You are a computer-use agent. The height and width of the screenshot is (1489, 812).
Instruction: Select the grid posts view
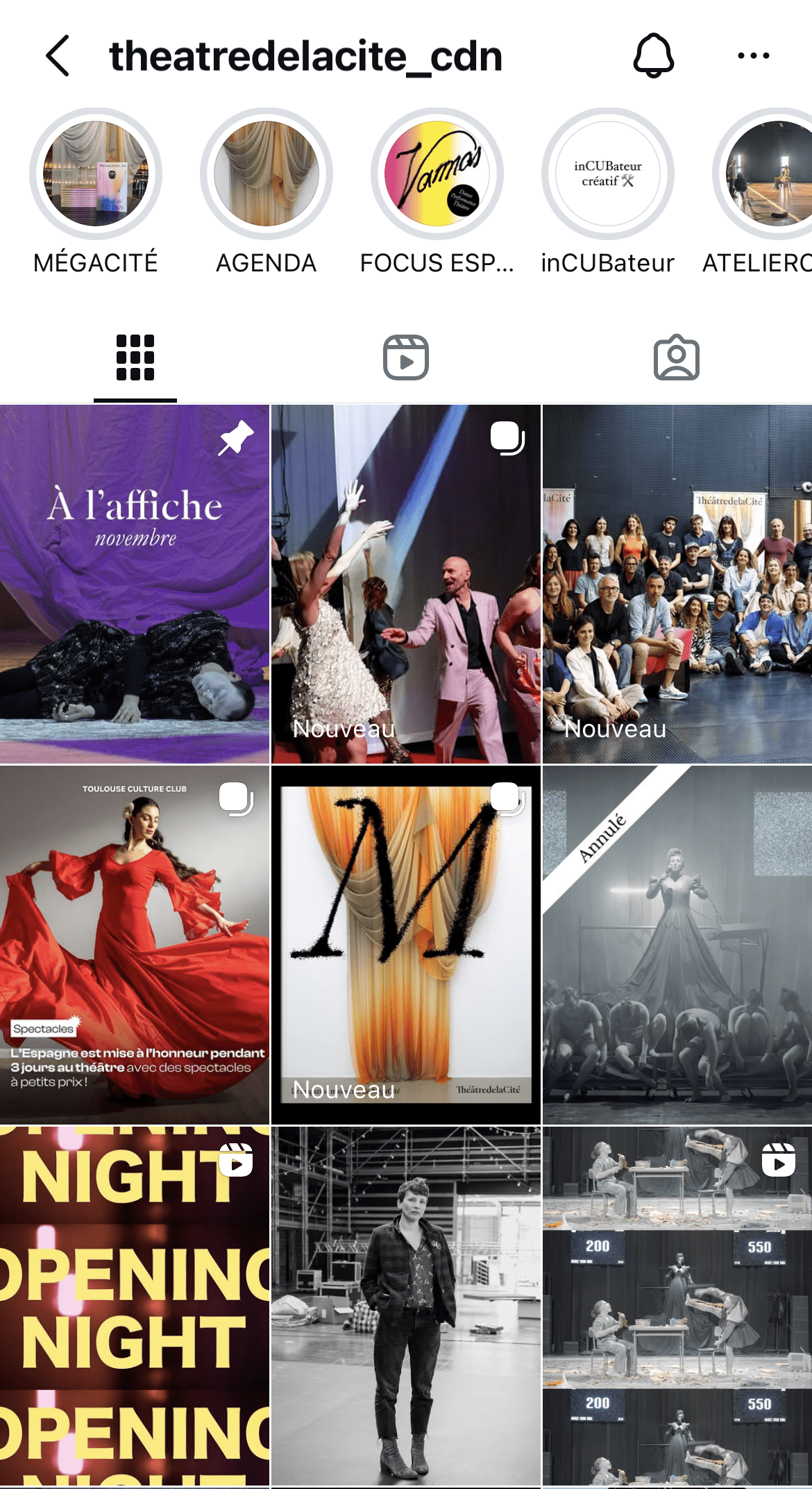point(134,357)
